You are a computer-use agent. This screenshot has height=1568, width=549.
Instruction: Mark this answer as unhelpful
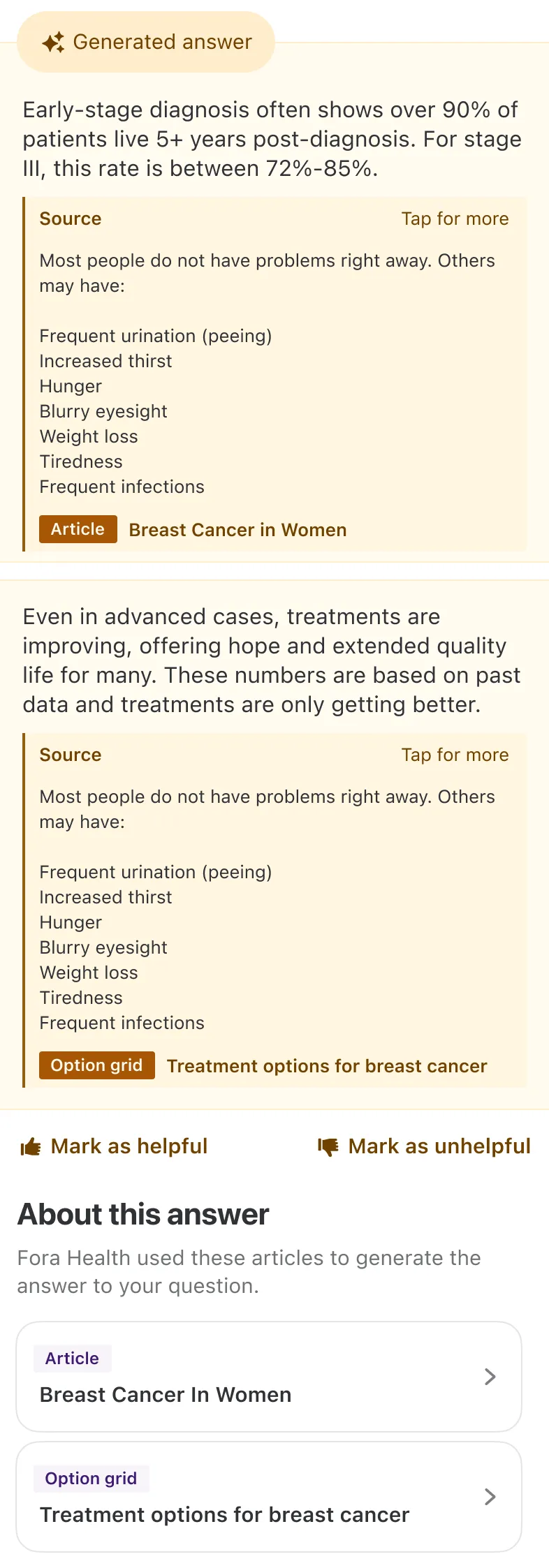coord(425,1146)
